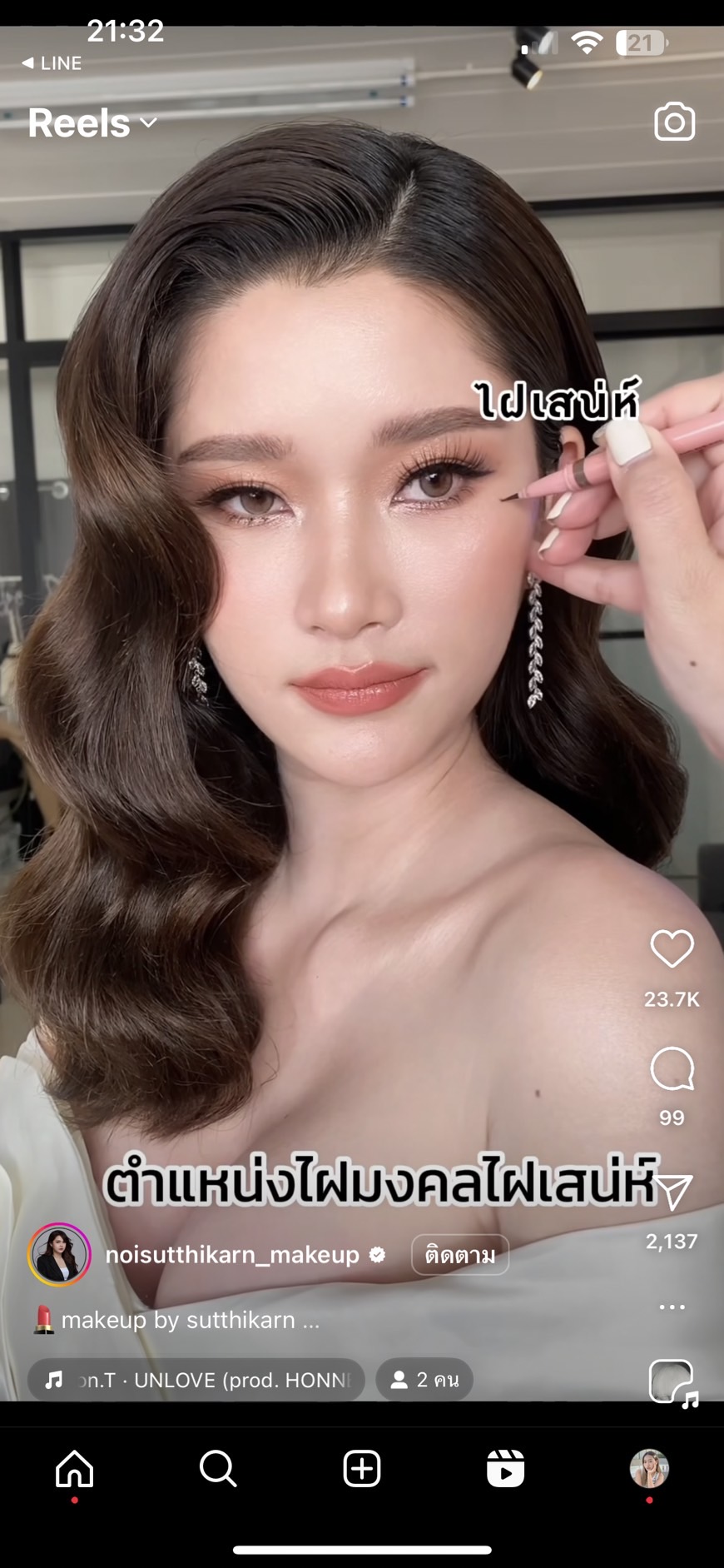Open the camera to create a reel
The width and height of the screenshot is (724, 1568).
tap(674, 122)
